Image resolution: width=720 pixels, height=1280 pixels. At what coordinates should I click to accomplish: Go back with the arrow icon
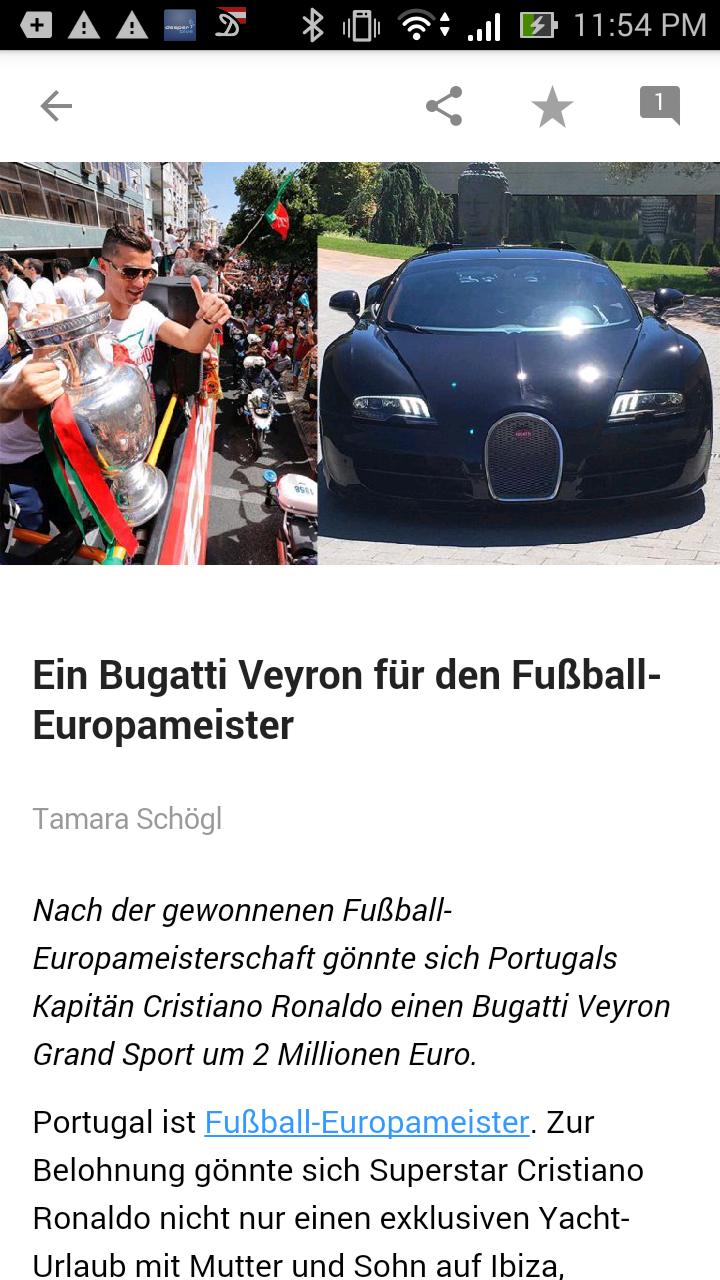[56, 106]
